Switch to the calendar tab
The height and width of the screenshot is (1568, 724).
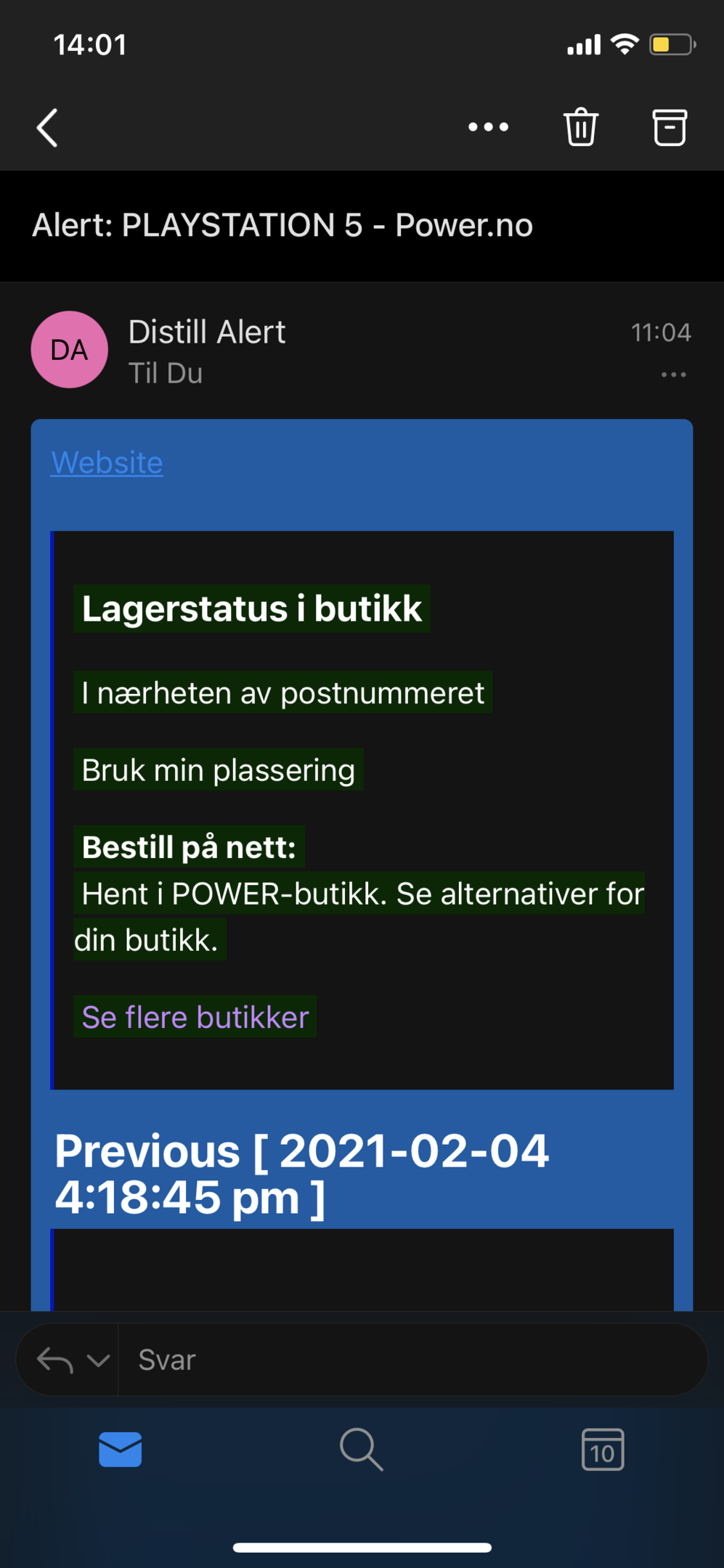click(603, 1450)
